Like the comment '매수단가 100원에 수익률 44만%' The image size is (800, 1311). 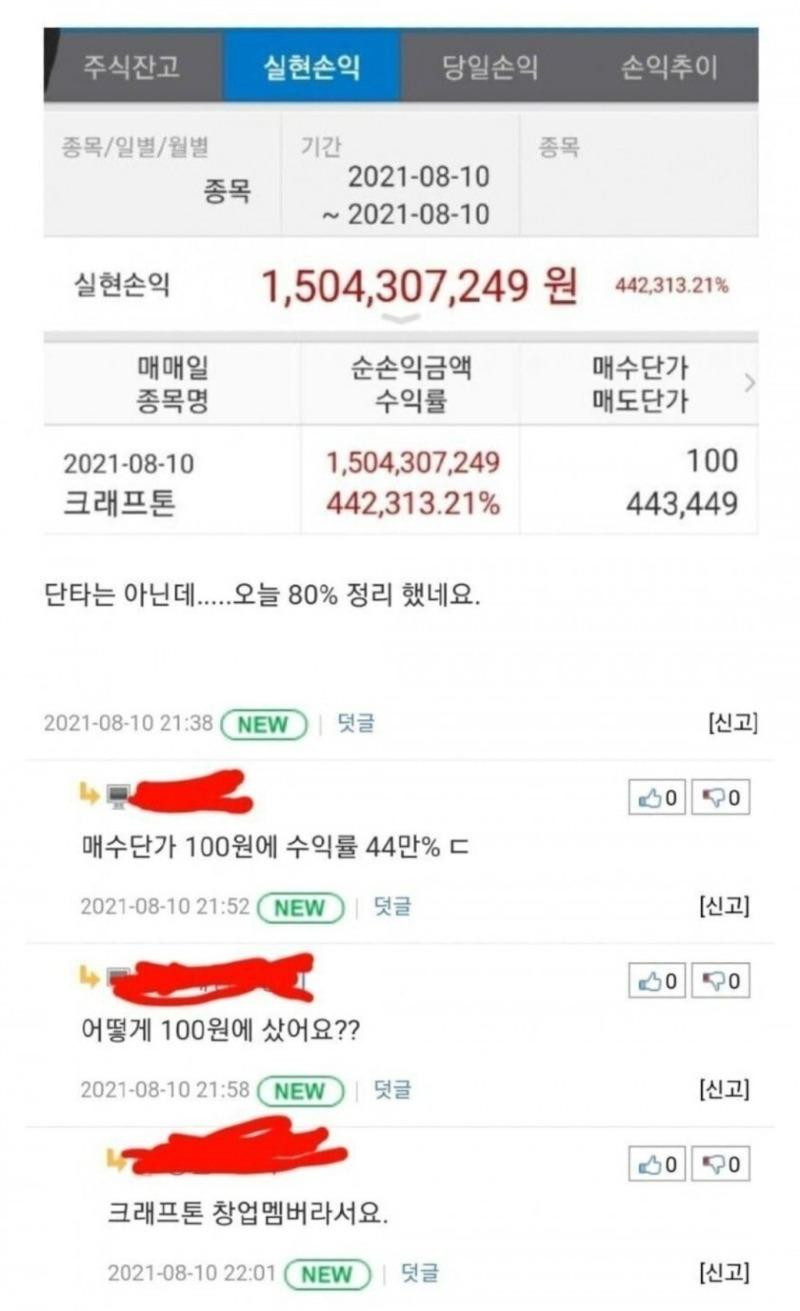(x=657, y=798)
